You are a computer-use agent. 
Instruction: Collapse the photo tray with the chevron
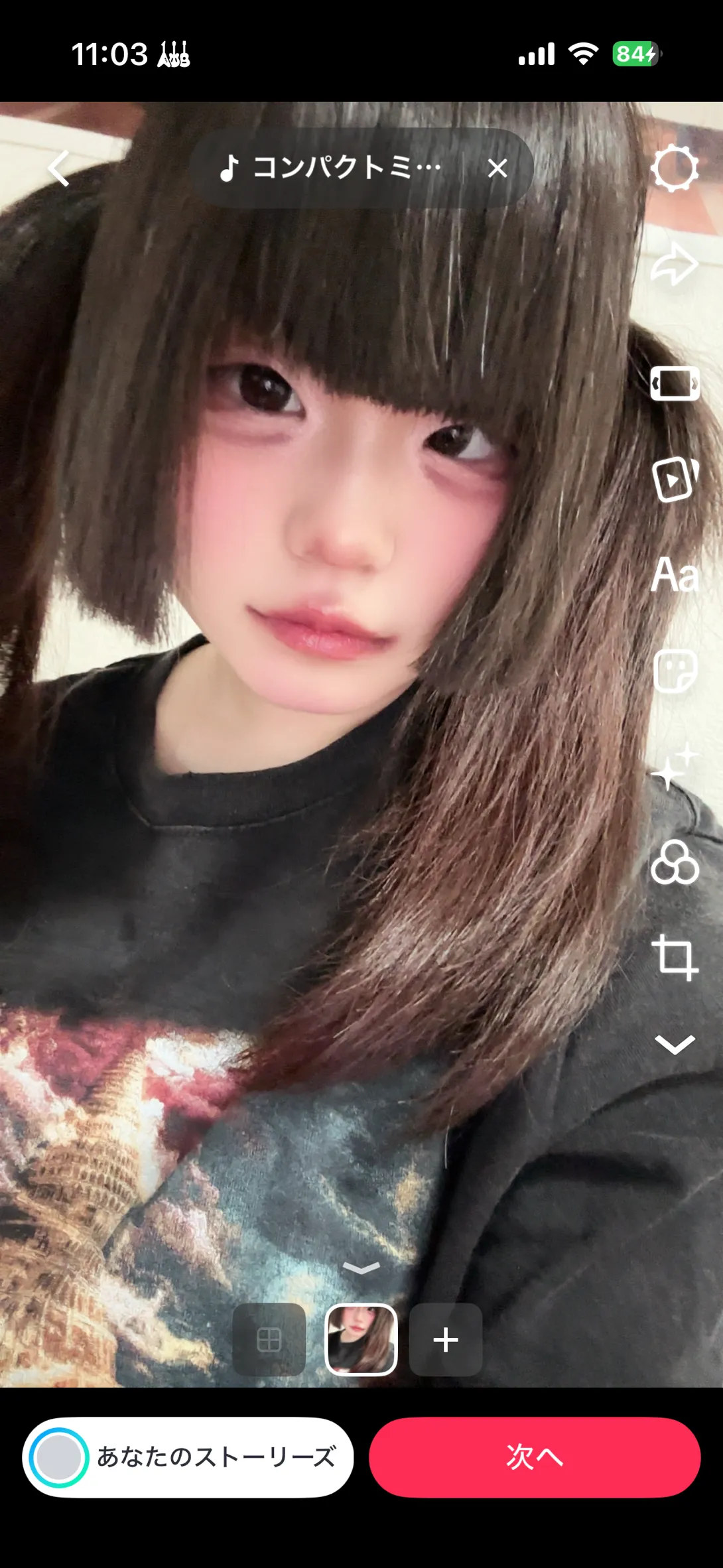click(x=361, y=1269)
